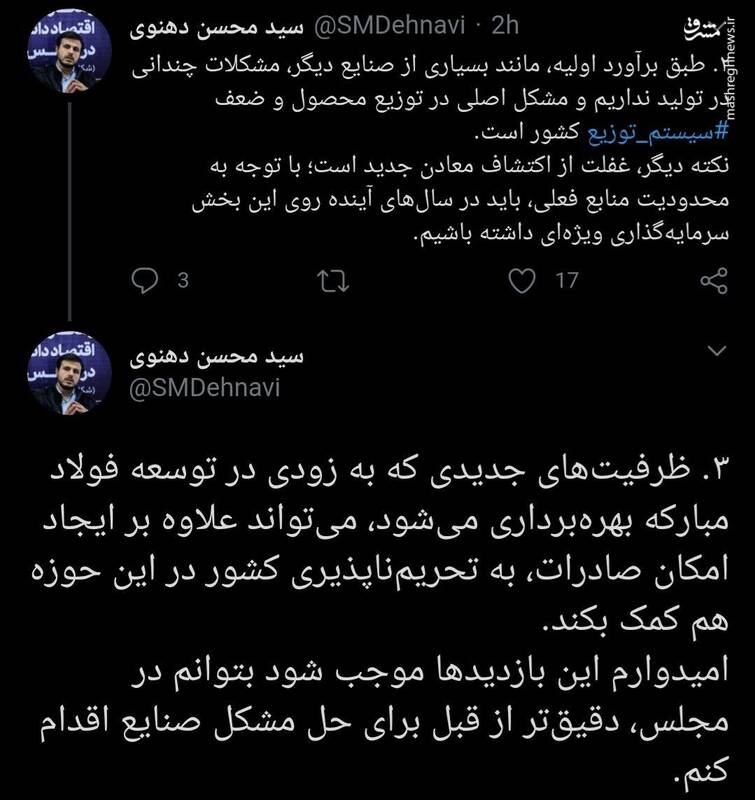Open the profile picture on the first tweet

[x=69, y=50]
